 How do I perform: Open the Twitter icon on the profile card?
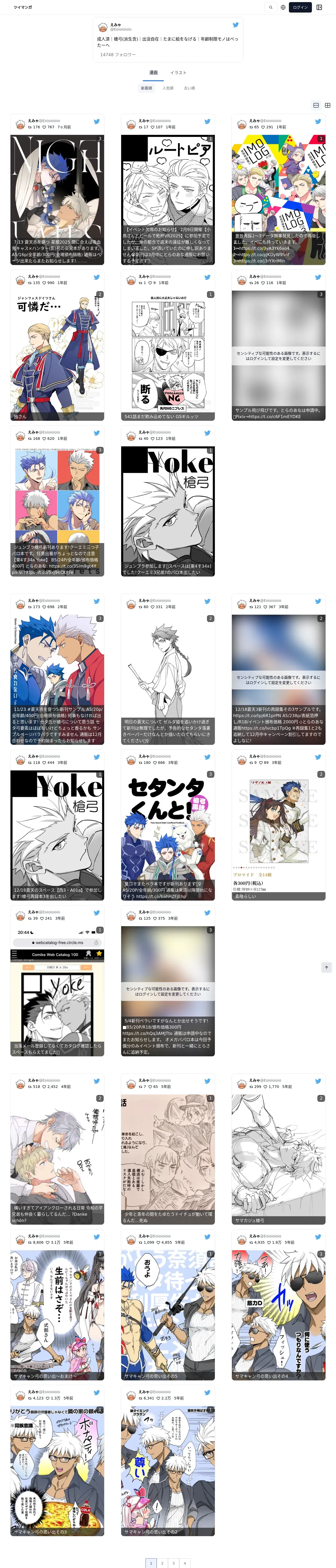point(235,25)
